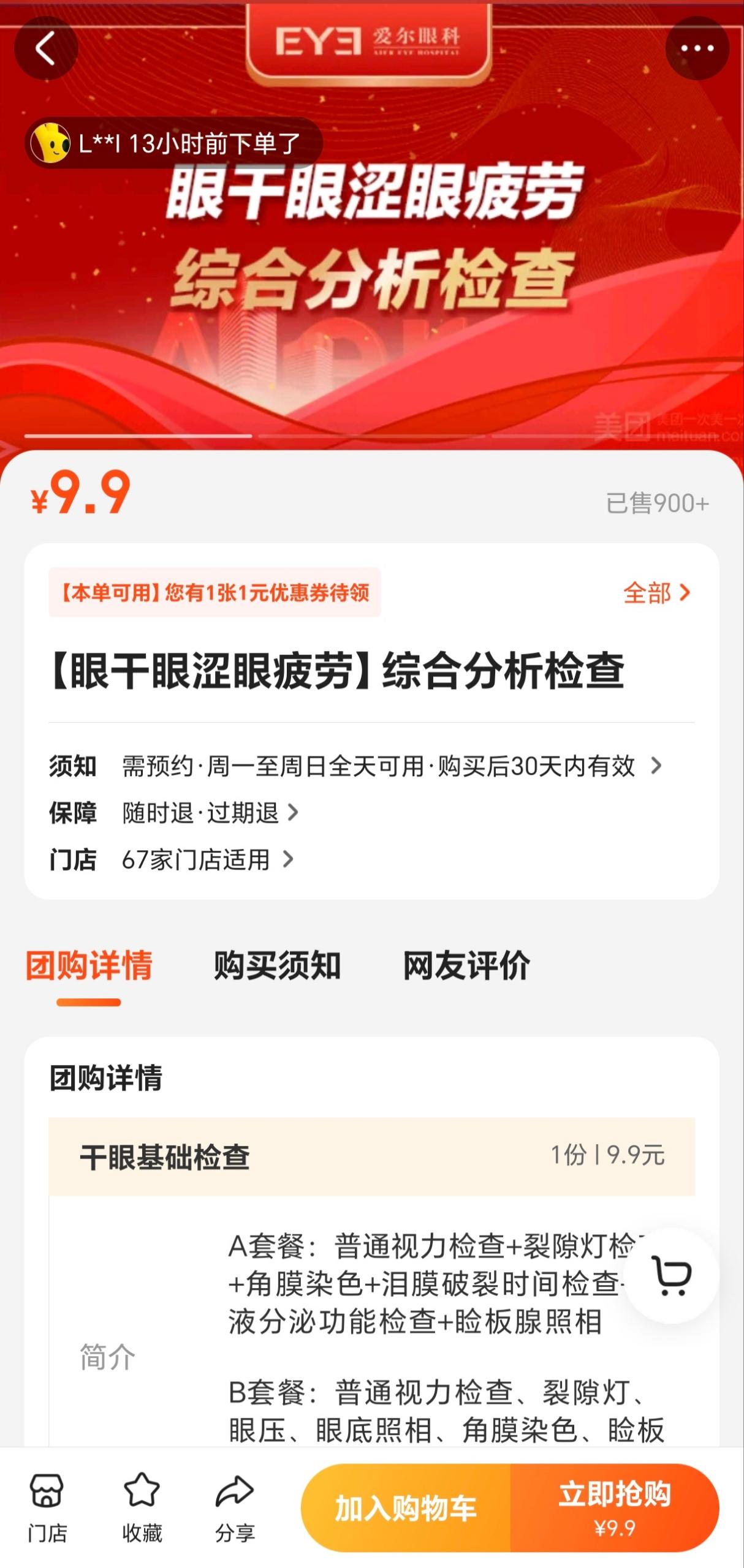Switch to the 购买须知 tab
744x1568 pixels.
point(277,966)
